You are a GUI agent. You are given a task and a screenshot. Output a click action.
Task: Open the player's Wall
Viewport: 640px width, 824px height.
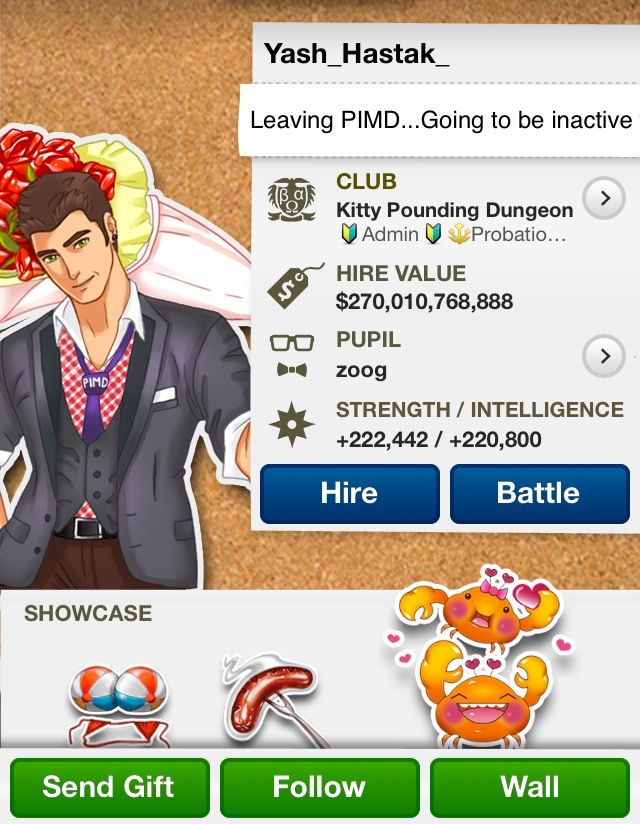point(530,787)
